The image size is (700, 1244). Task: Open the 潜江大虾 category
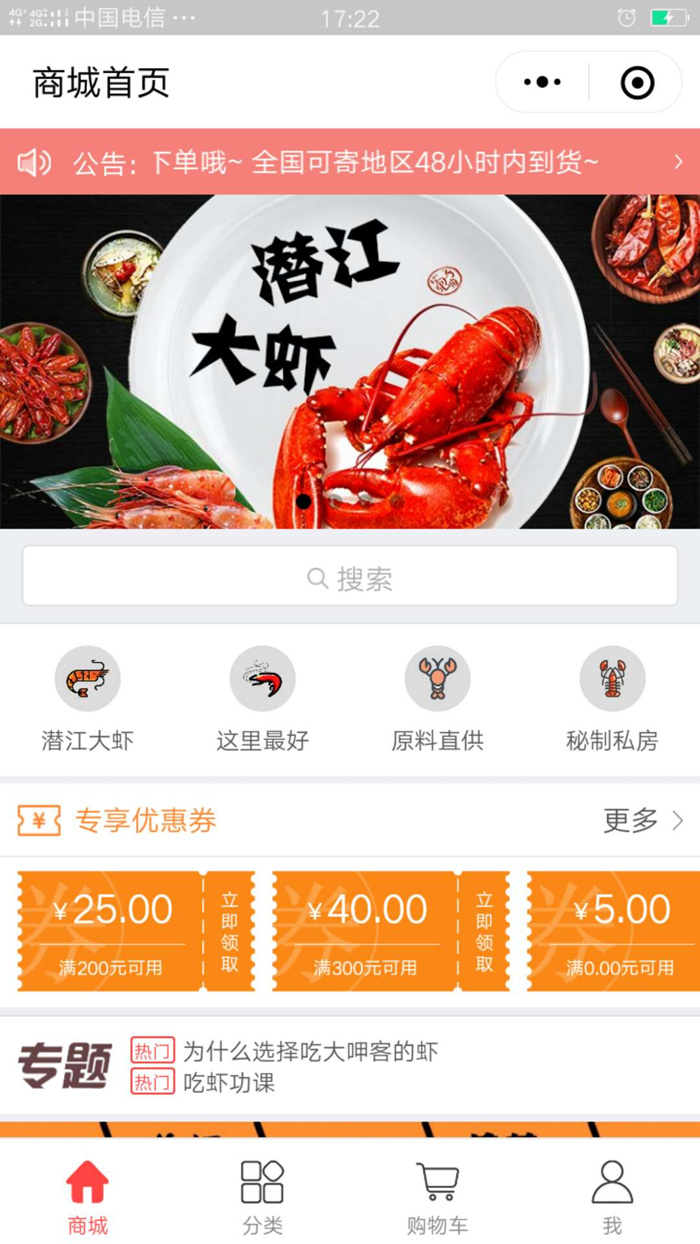87,699
